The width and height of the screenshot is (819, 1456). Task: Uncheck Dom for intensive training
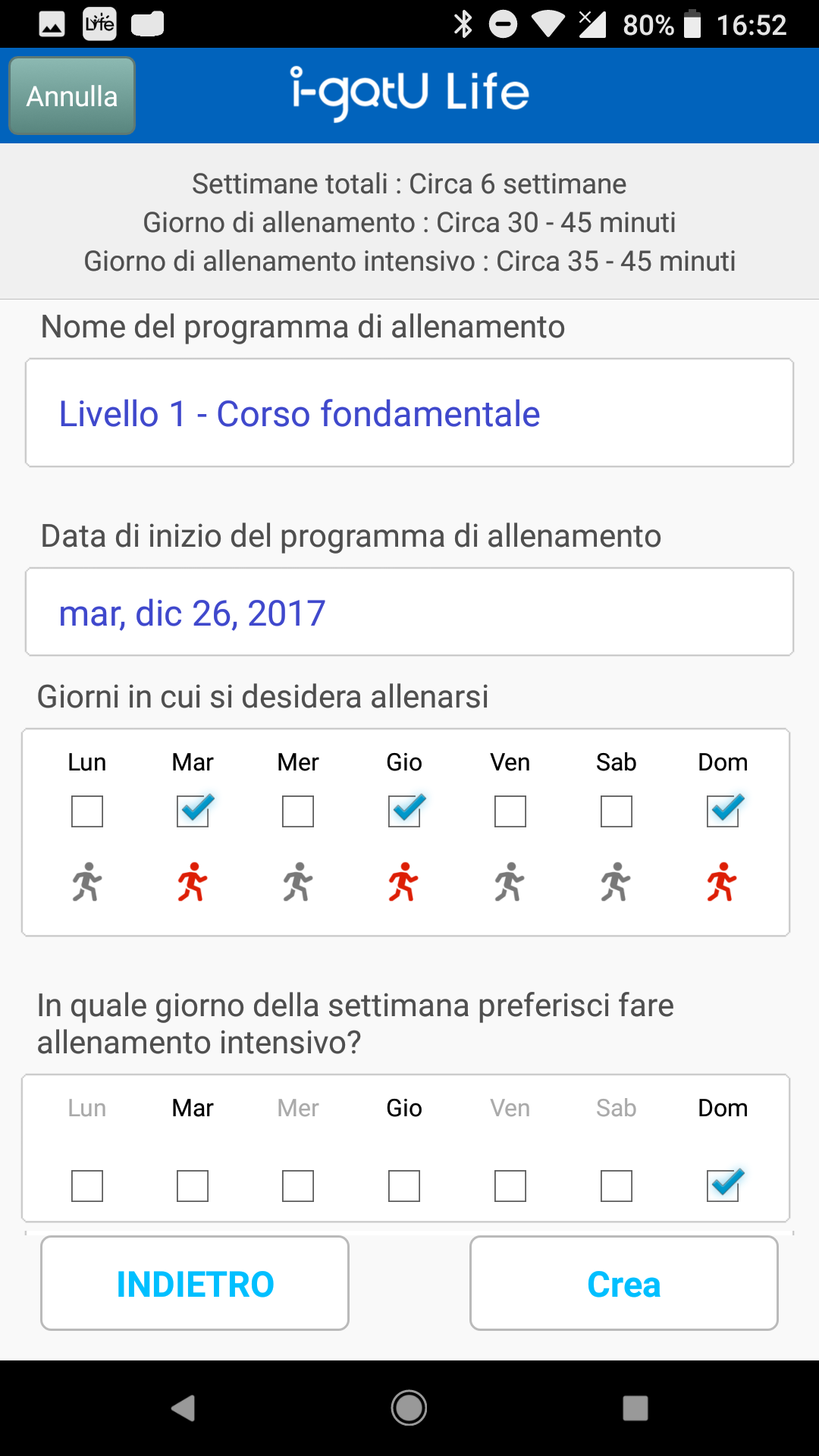[723, 1186]
